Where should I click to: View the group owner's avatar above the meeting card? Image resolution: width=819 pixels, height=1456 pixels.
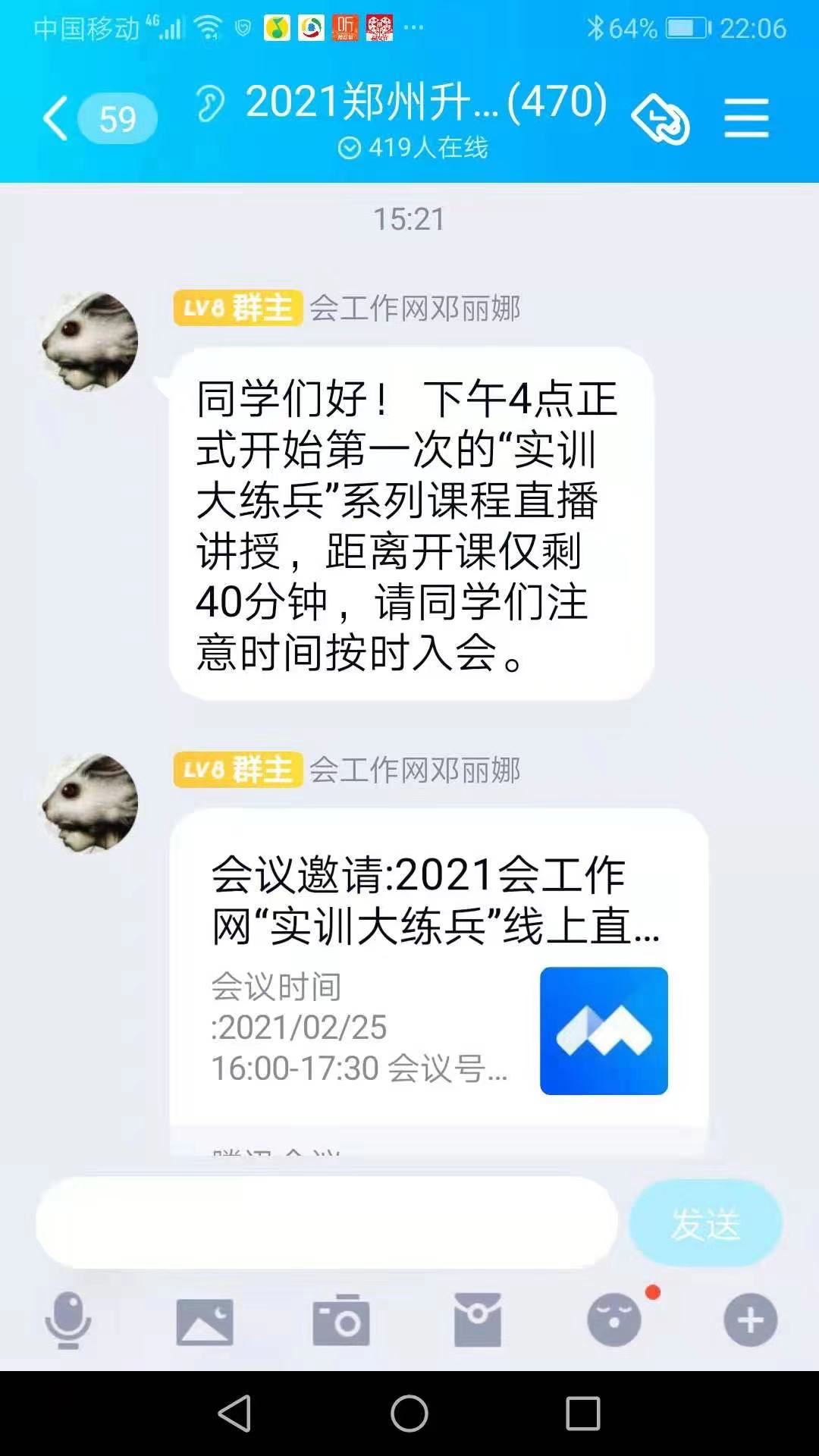point(89,802)
